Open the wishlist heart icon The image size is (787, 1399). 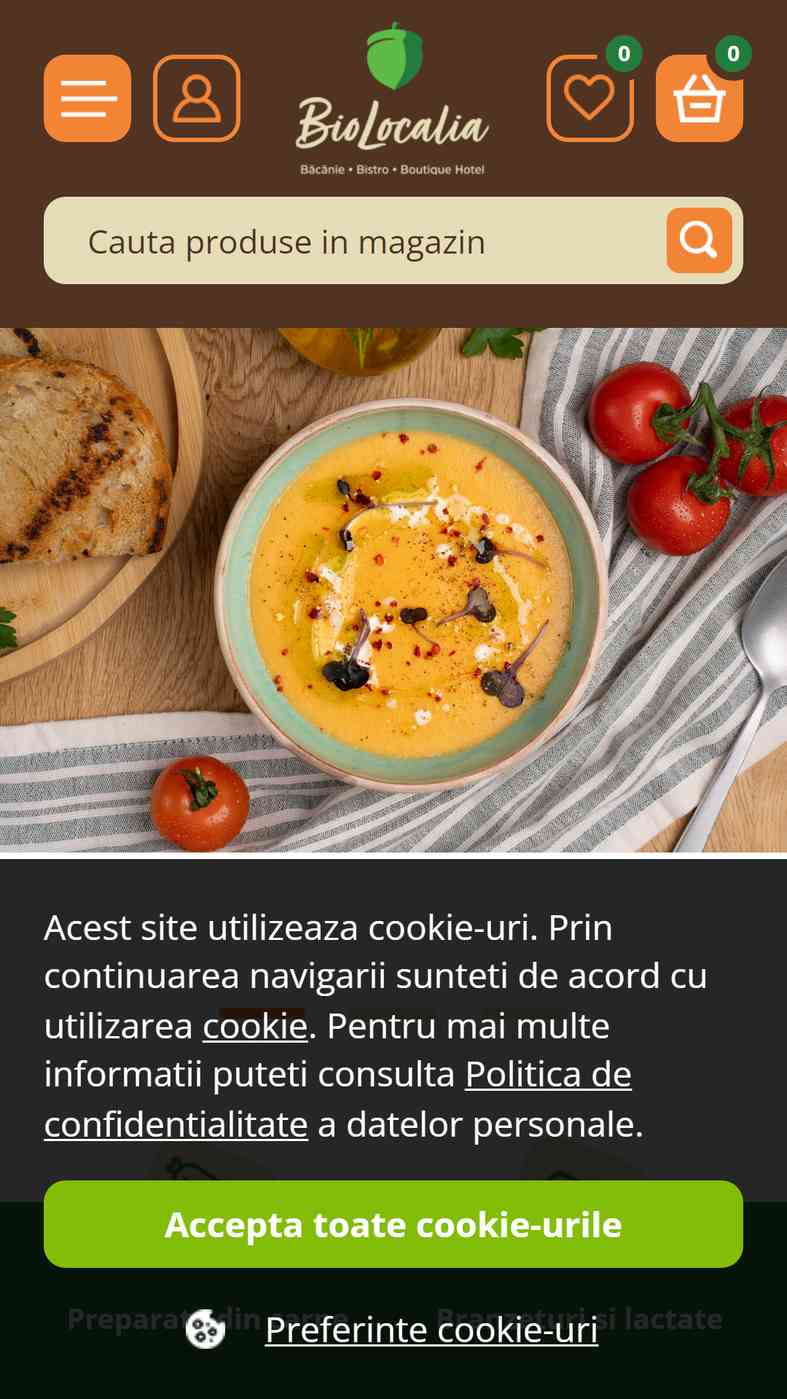589,98
